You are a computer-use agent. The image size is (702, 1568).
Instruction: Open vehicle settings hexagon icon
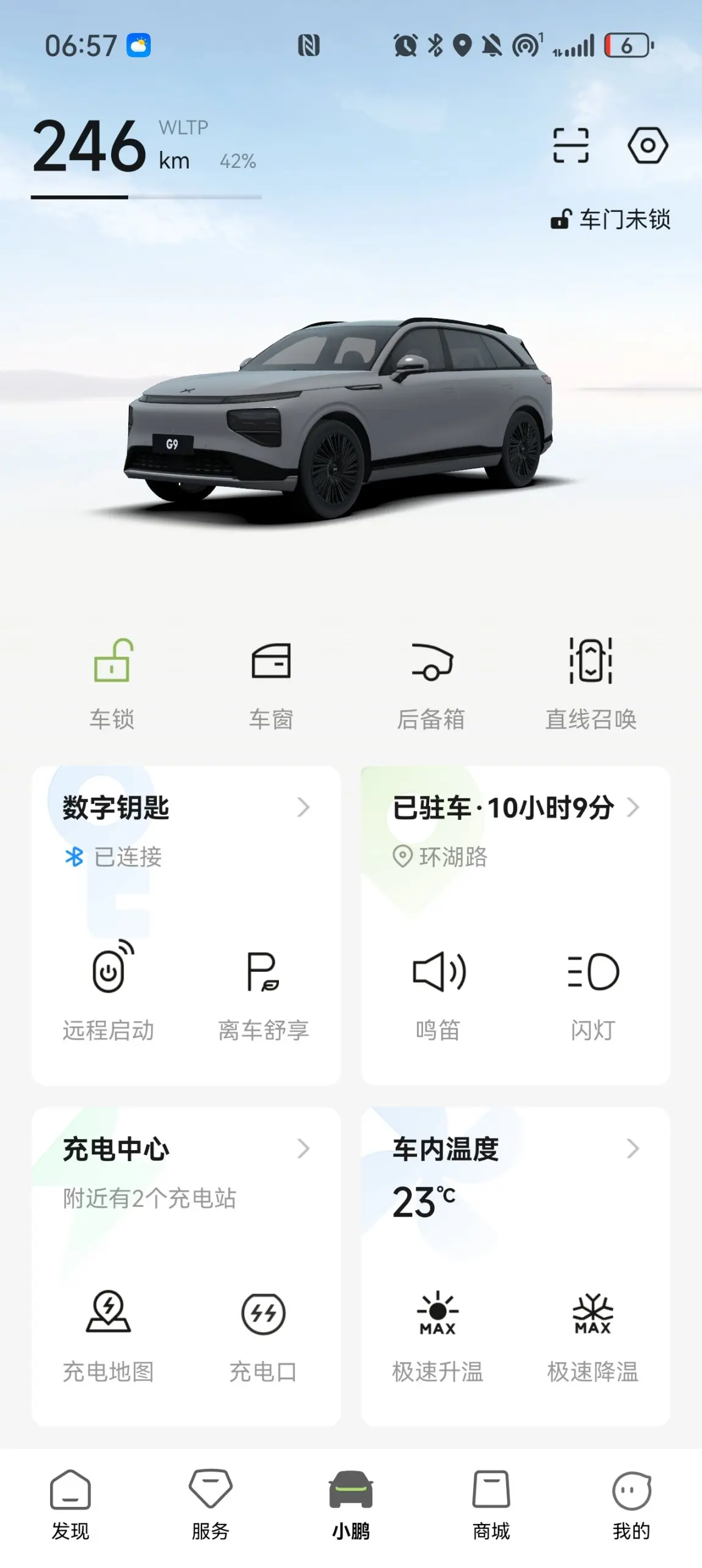(x=648, y=145)
